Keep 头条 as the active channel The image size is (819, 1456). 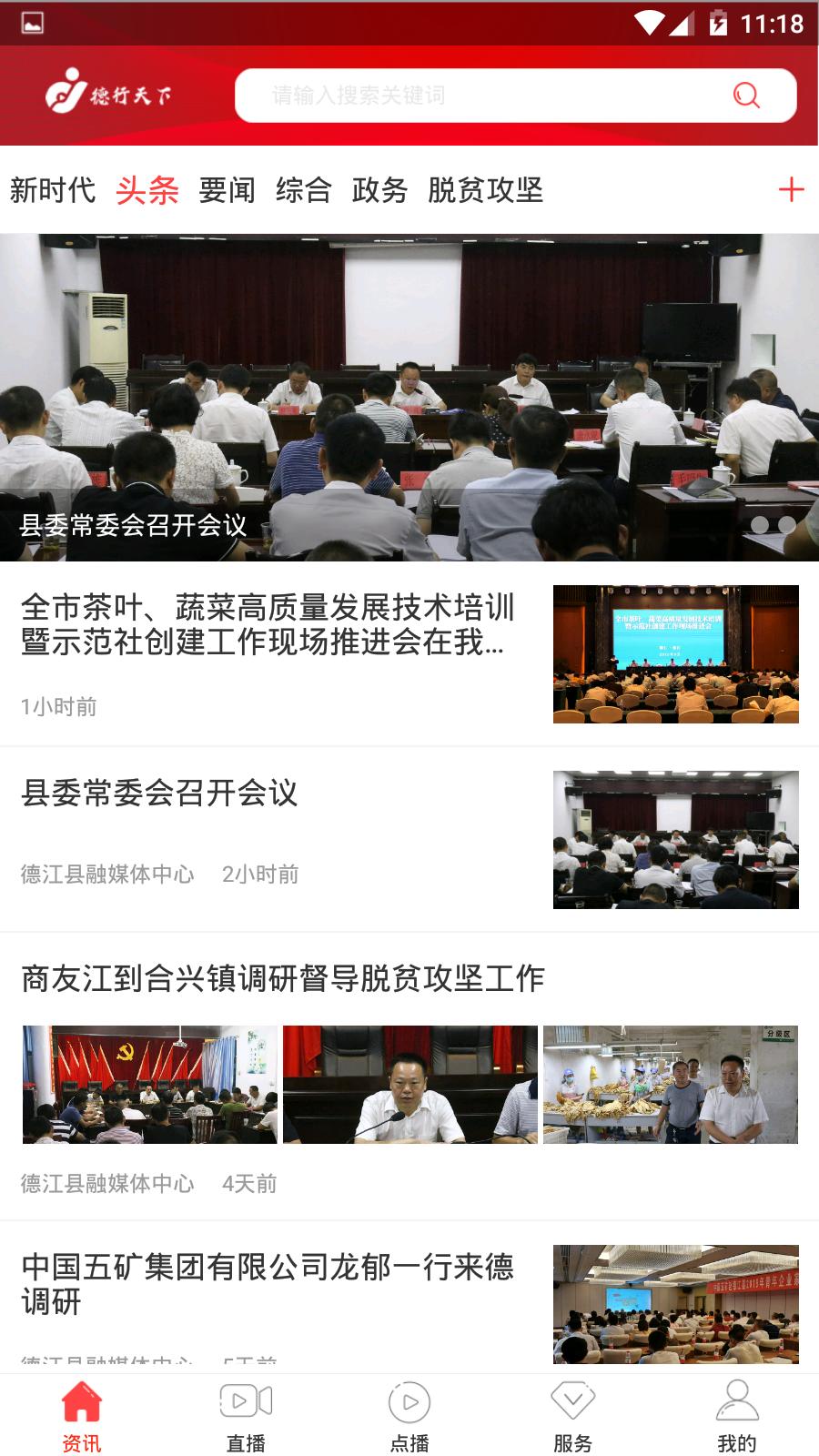pyautogui.click(x=146, y=188)
